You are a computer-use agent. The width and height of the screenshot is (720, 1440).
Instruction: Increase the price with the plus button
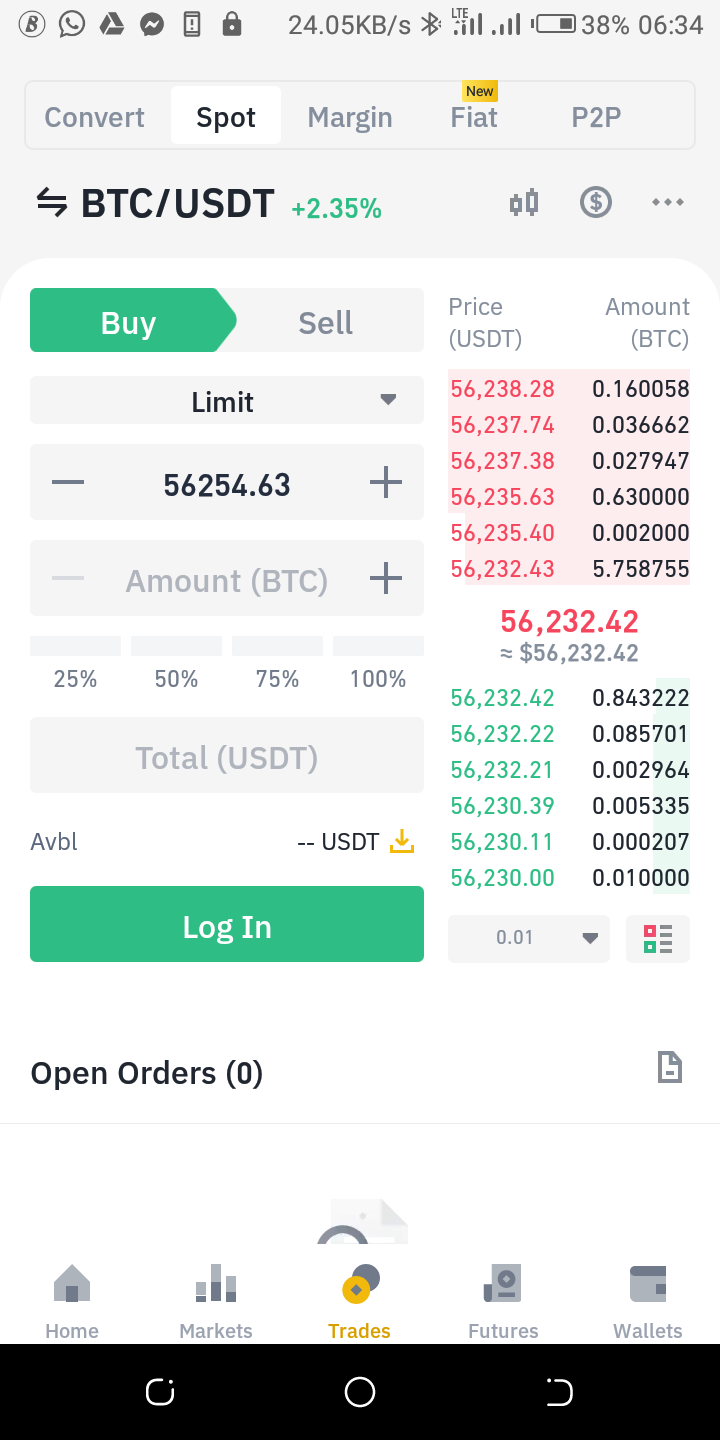[386, 484]
